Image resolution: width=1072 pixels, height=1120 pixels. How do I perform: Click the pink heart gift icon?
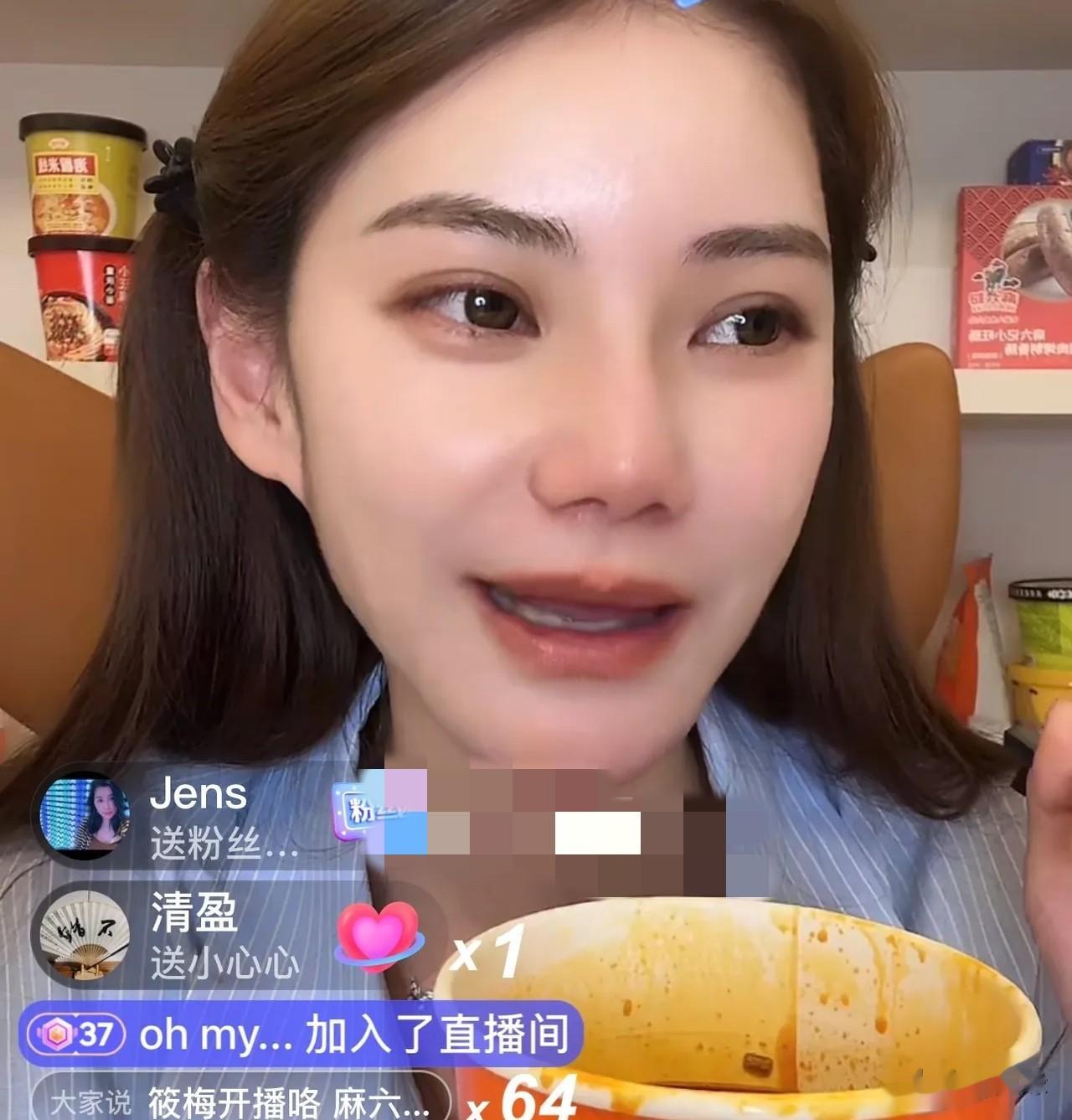379,939
